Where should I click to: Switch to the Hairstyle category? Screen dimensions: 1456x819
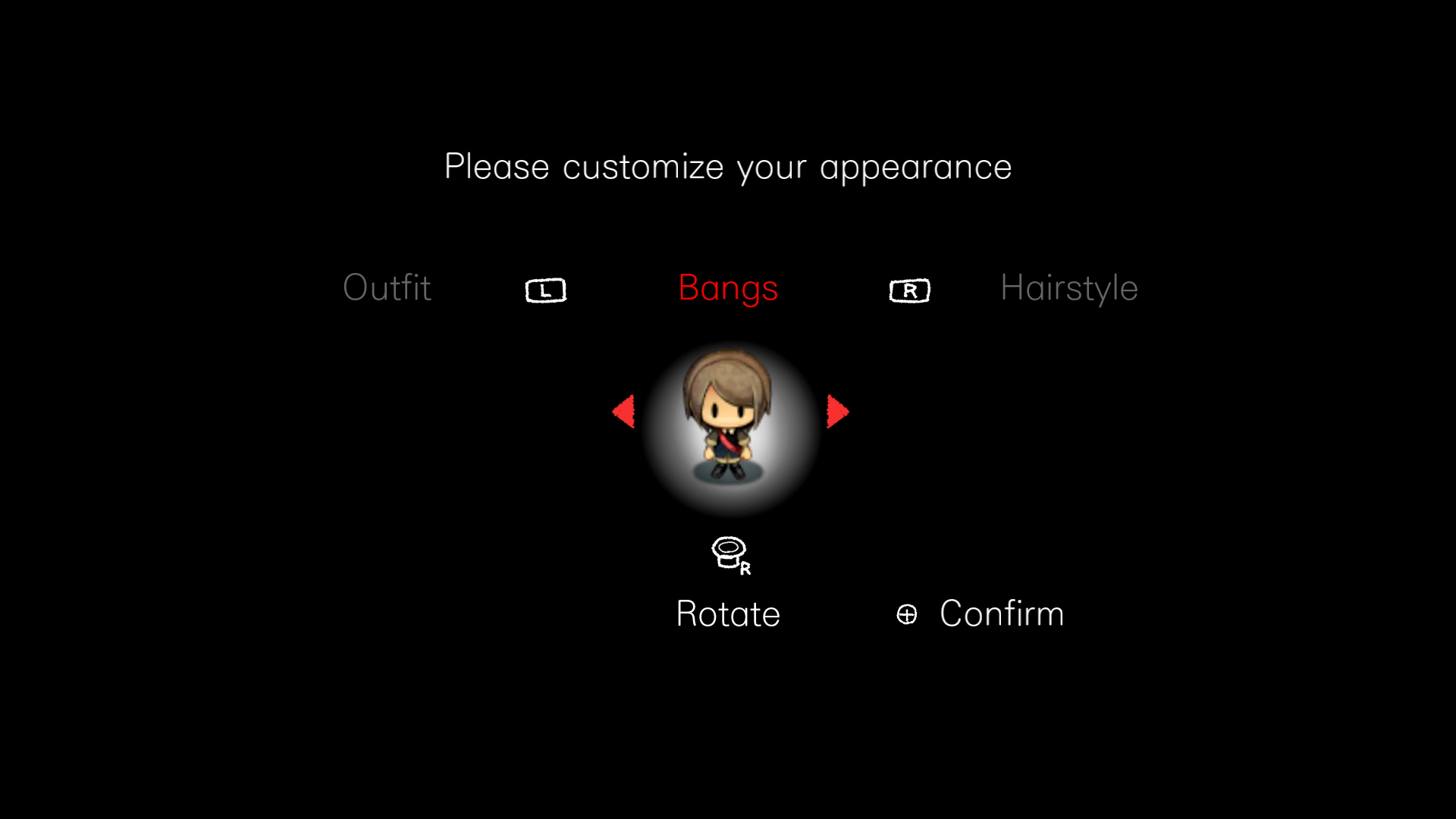click(x=1068, y=288)
